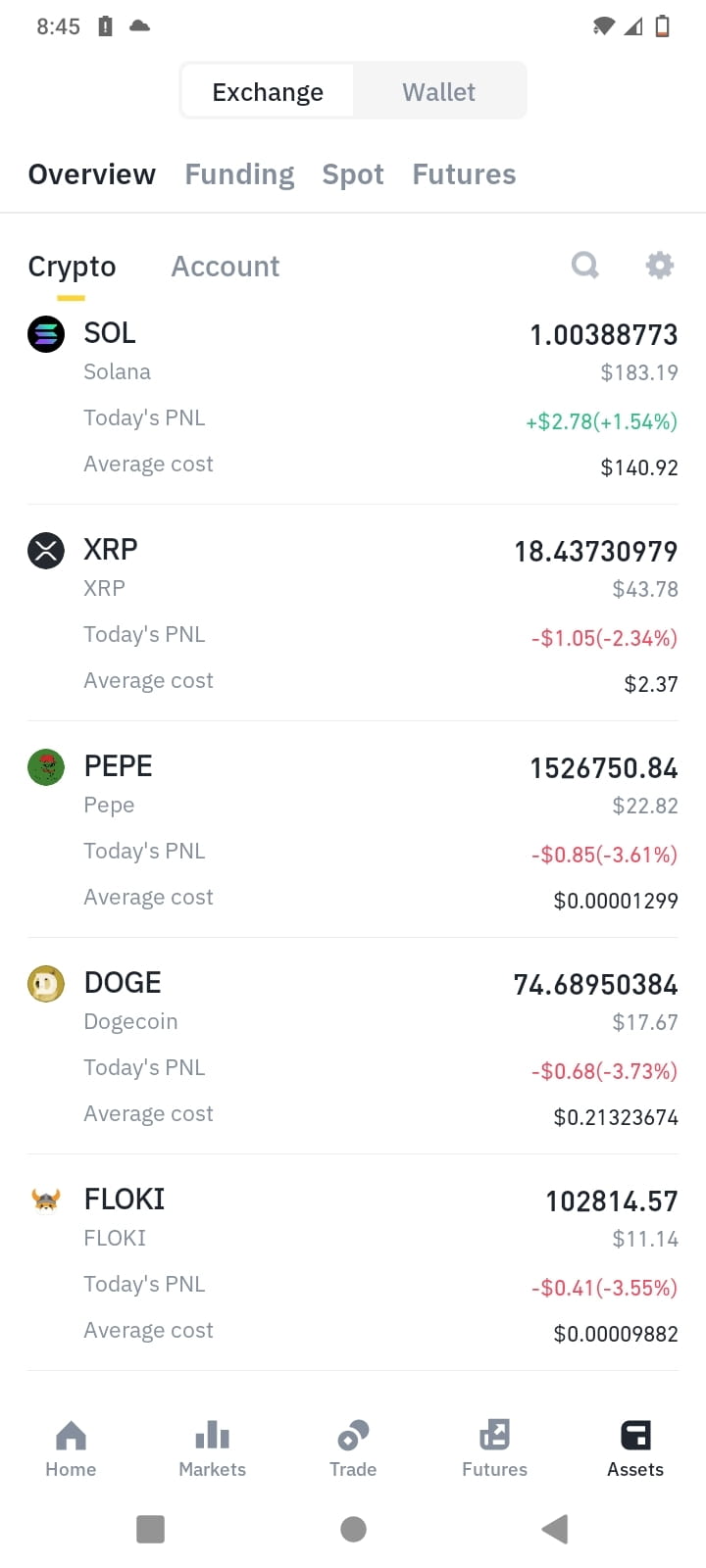Screen dimensions: 706x1568
Task: View PEPE asset details
Action: pyautogui.click(x=353, y=831)
